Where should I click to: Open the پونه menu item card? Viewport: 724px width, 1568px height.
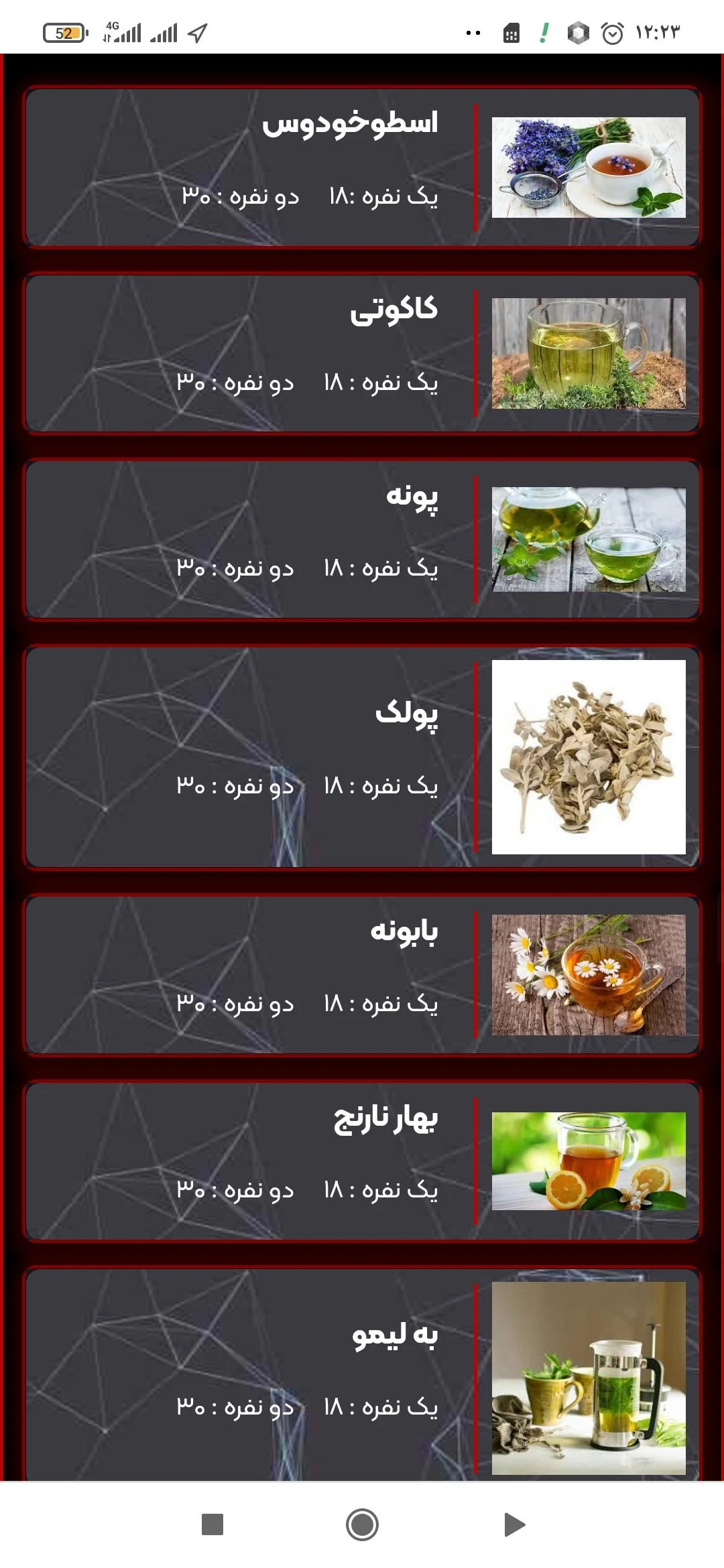coord(362,539)
